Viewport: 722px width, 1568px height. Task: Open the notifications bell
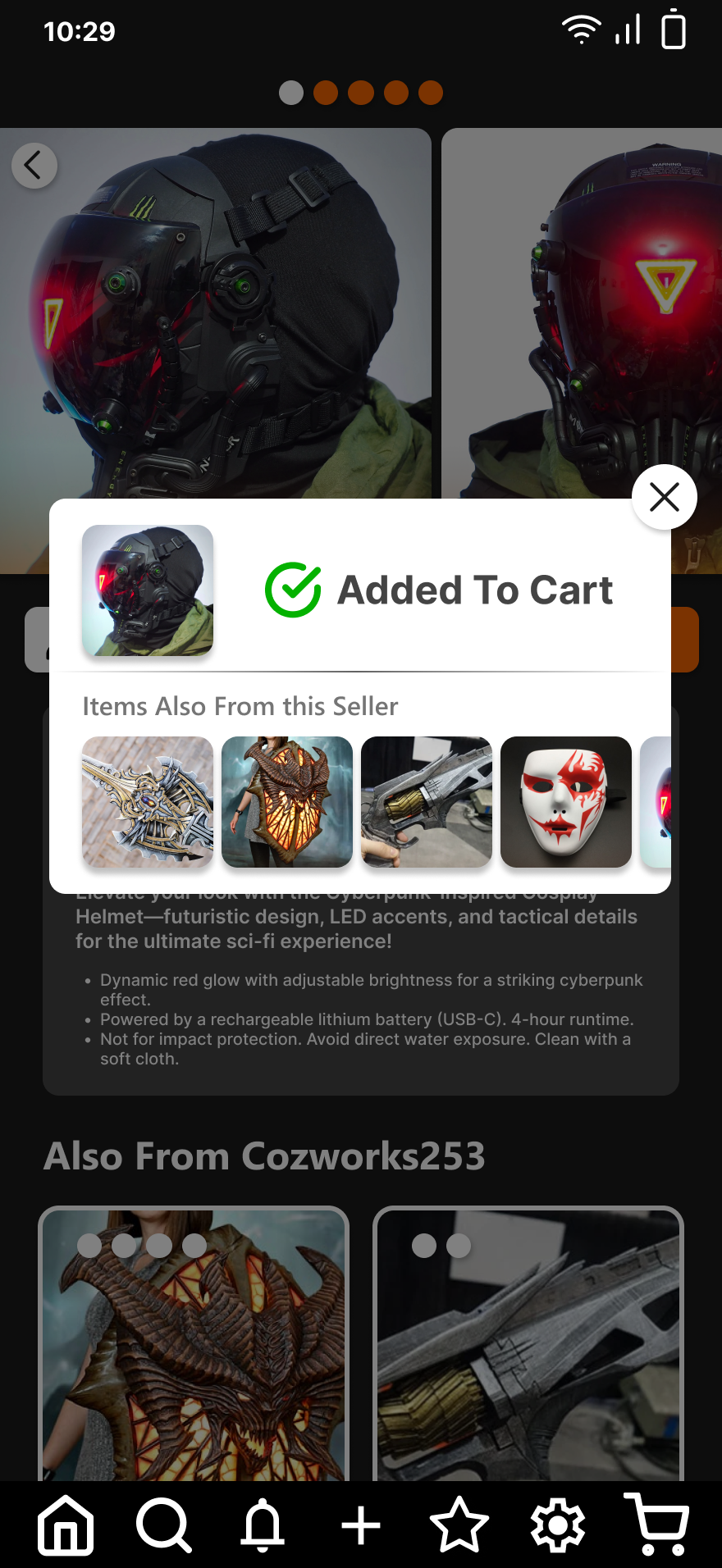tap(263, 1525)
